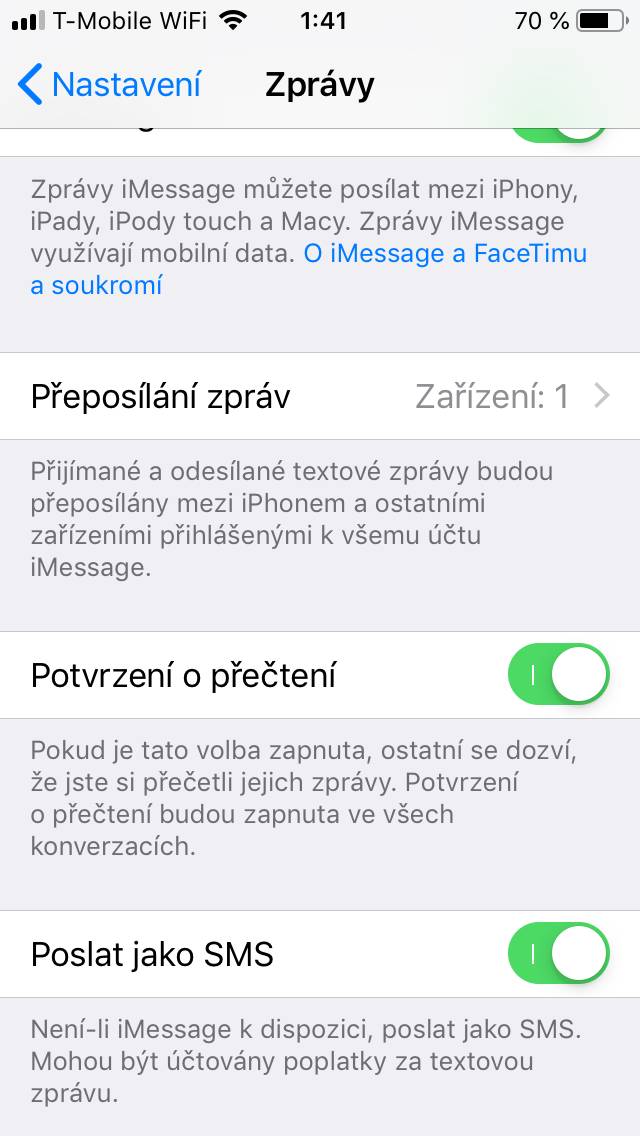This screenshot has width=640, height=1136.
Task: Open Přeposílání zpráv settings
Action: [320, 396]
